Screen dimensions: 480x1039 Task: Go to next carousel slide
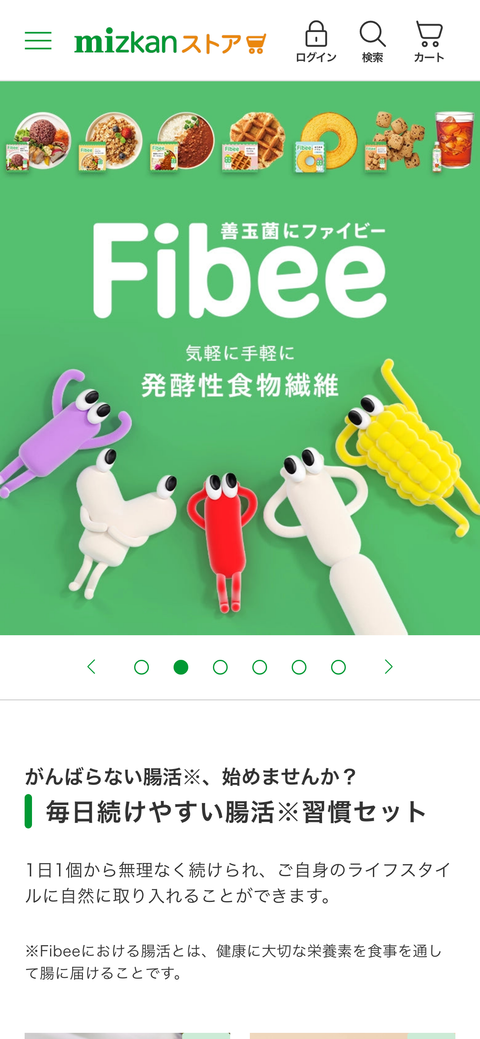click(x=389, y=667)
